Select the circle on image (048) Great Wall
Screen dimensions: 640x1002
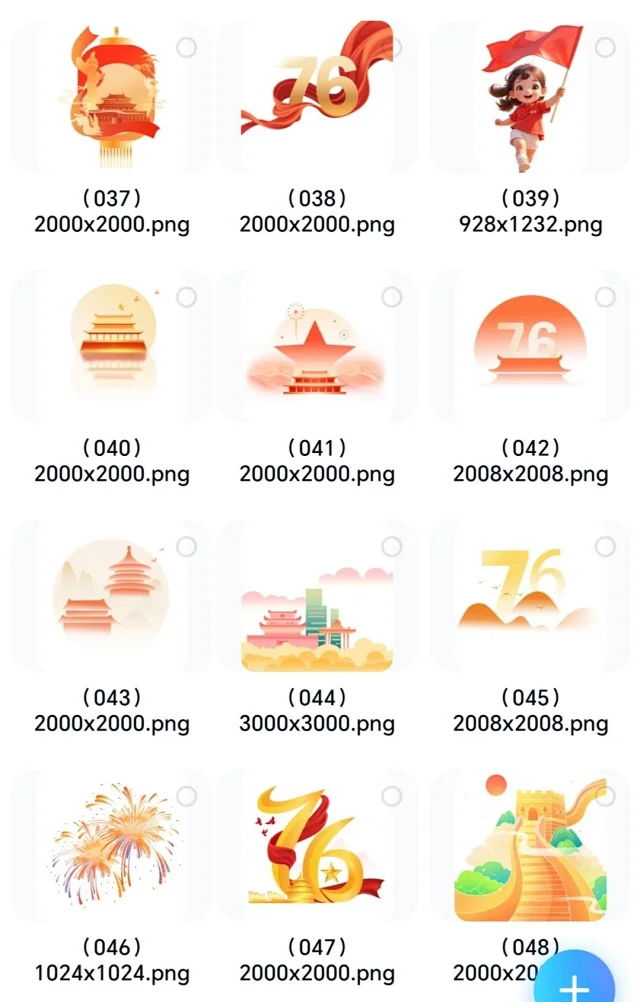605,796
